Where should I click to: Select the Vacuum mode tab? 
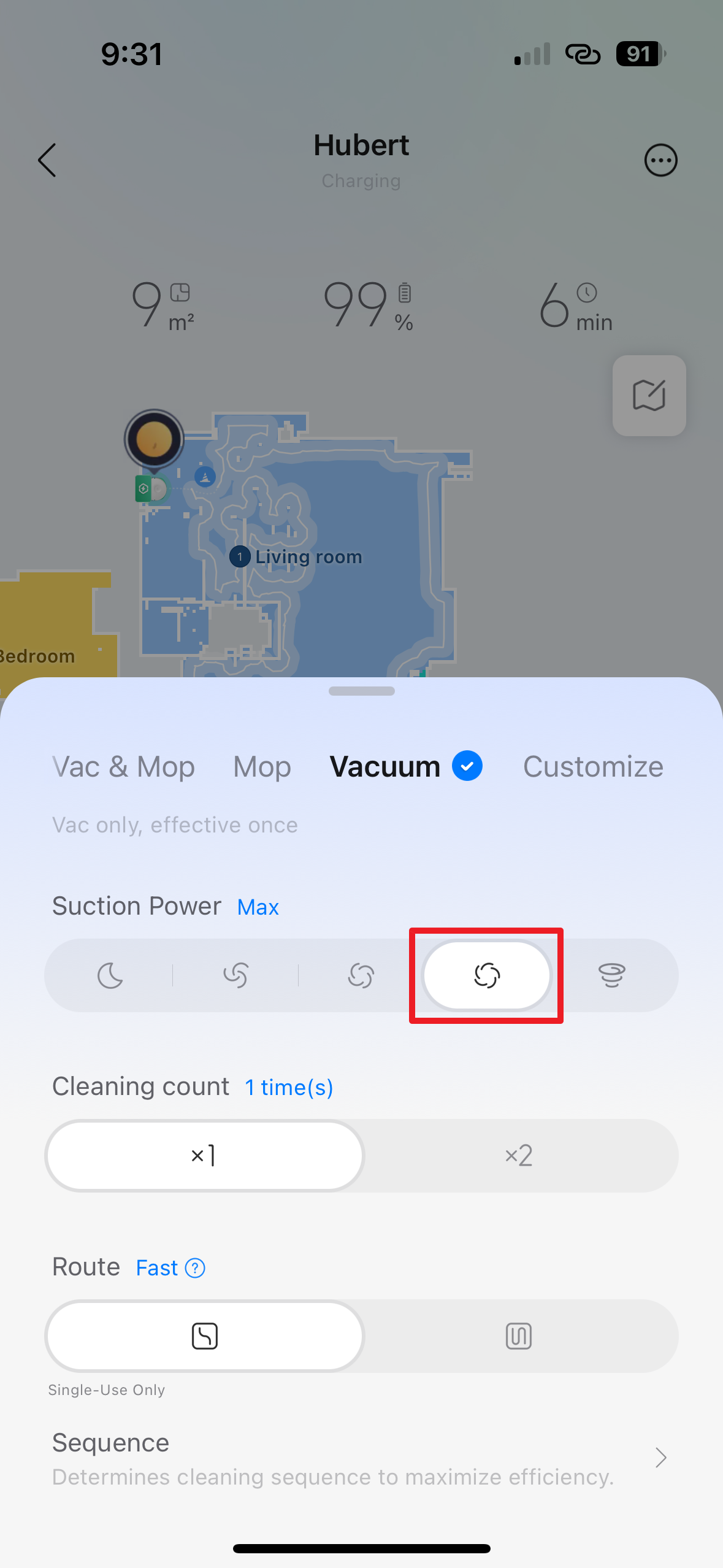pyautogui.click(x=385, y=767)
